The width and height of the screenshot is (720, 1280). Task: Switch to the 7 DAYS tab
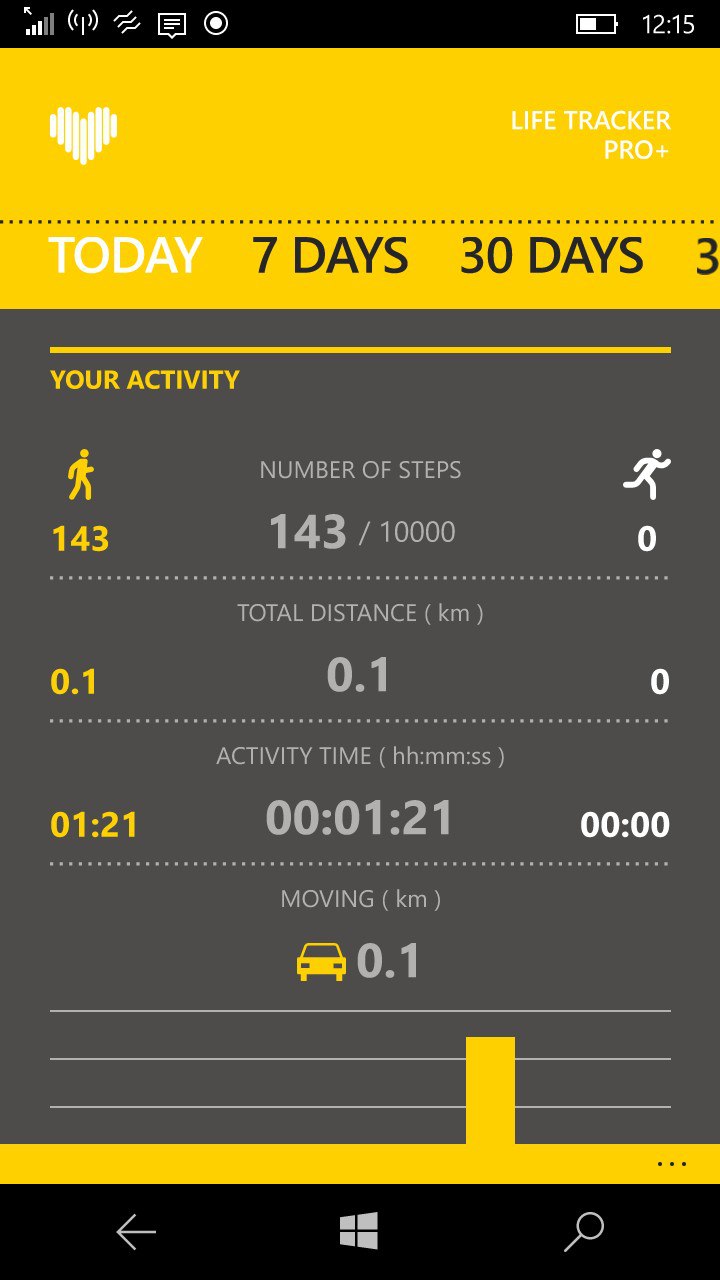click(330, 256)
